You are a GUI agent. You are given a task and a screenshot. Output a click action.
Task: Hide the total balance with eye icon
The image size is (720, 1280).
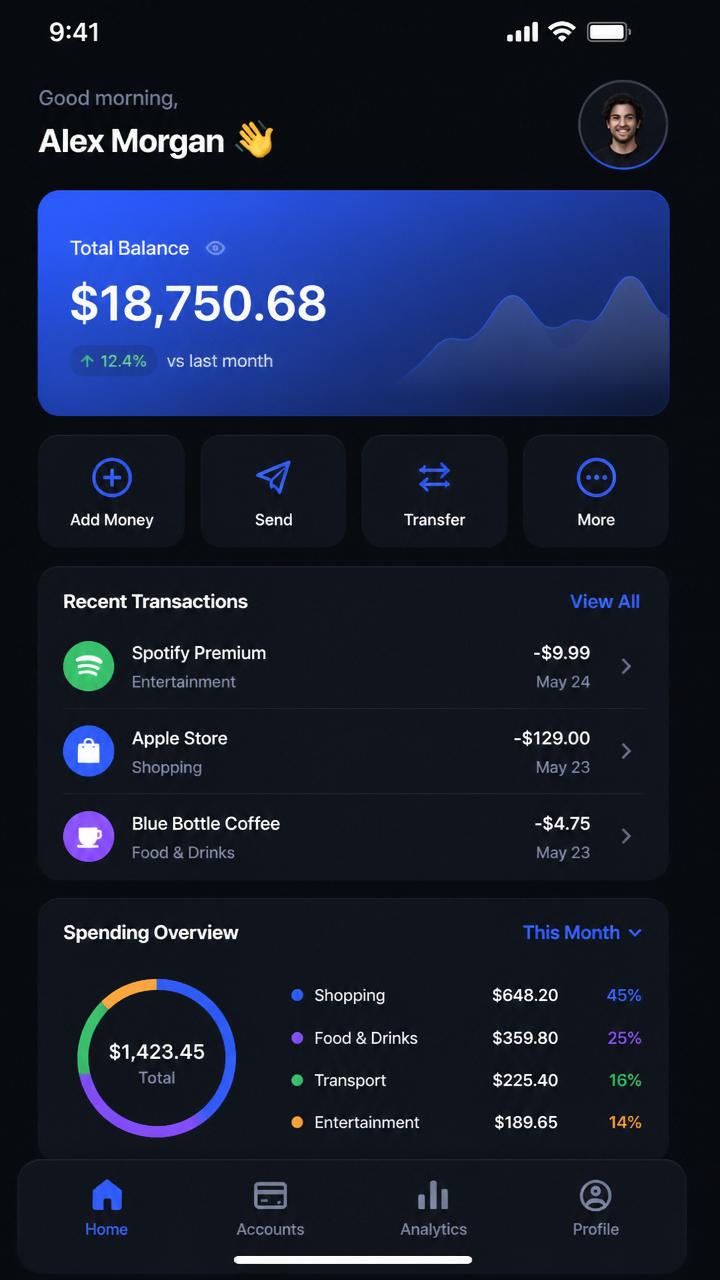click(215, 248)
